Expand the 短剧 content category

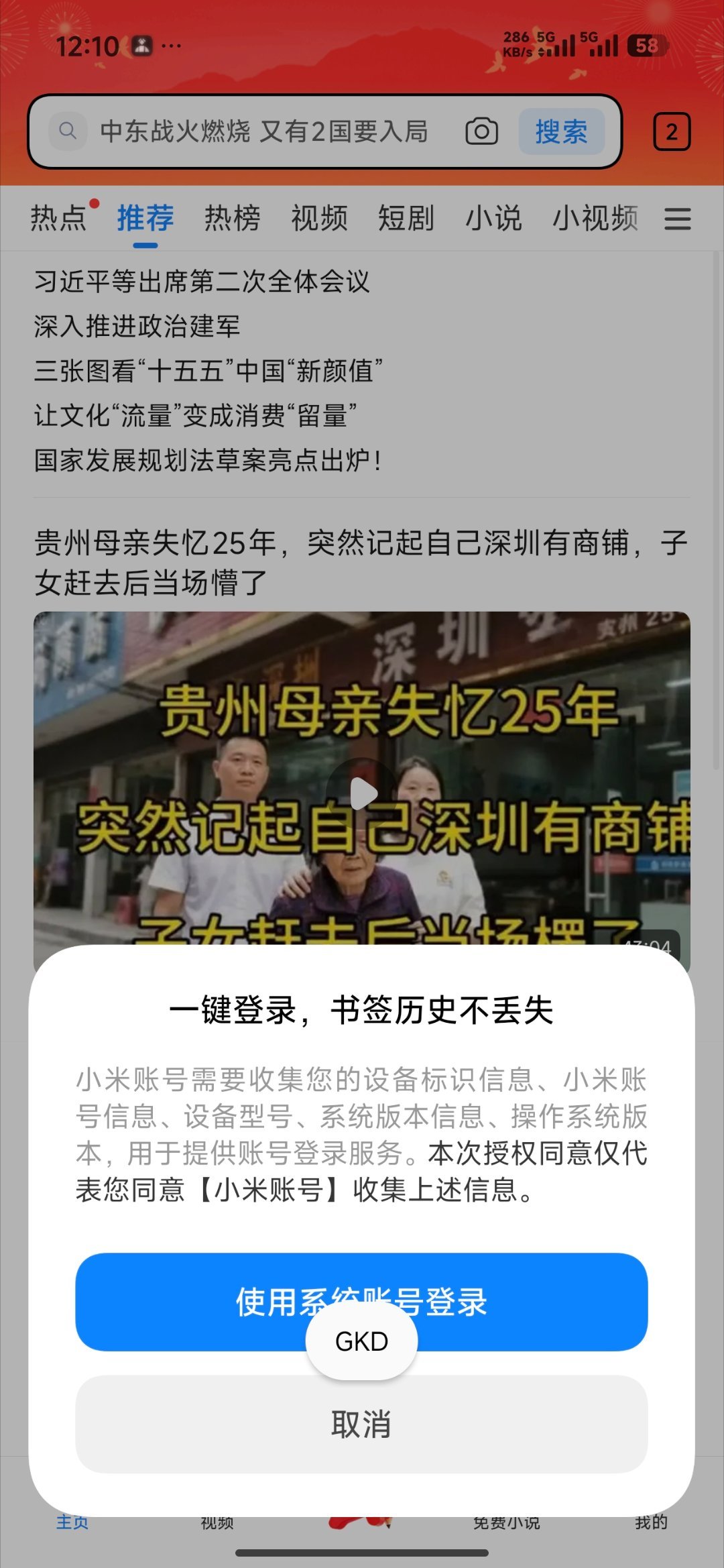pyautogui.click(x=405, y=218)
